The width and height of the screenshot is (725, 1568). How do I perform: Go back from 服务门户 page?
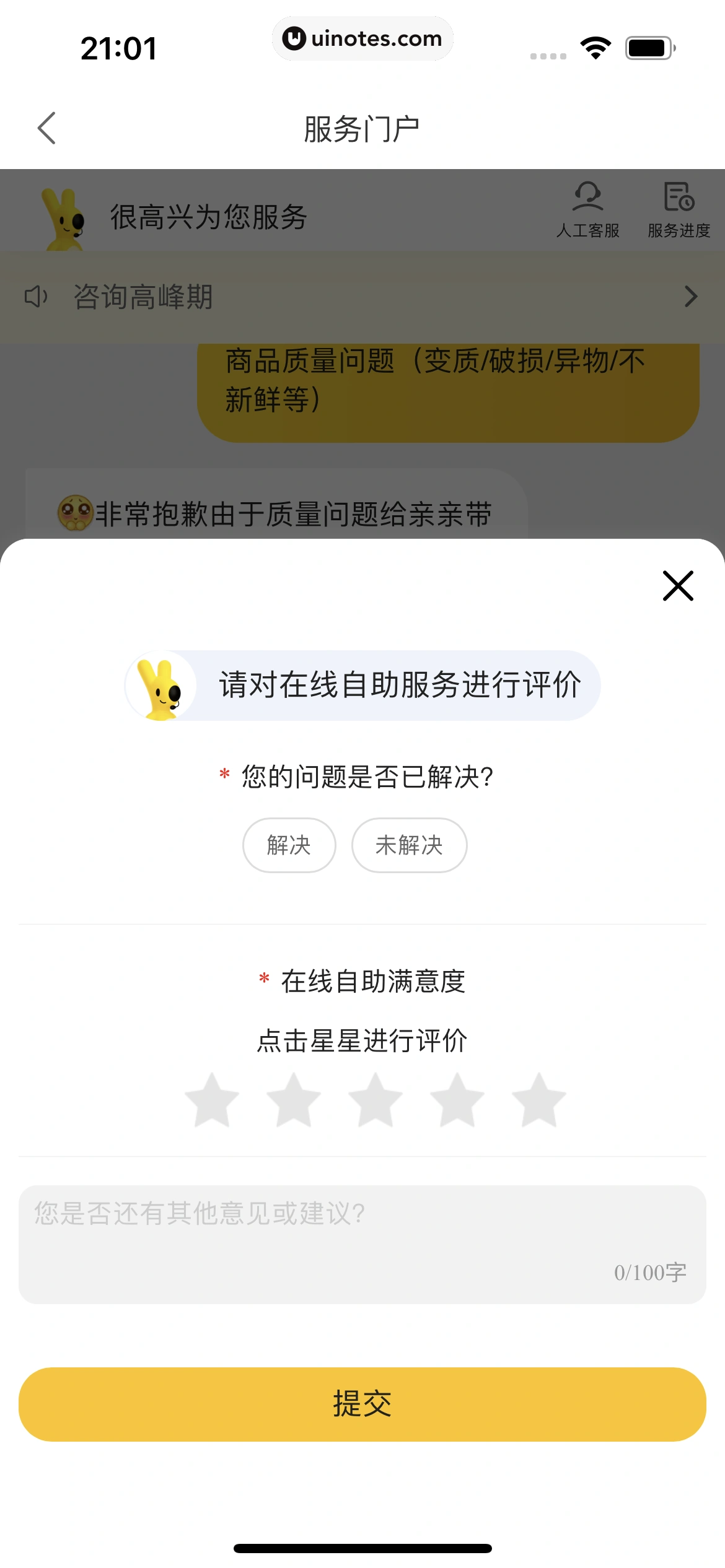tap(47, 128)
